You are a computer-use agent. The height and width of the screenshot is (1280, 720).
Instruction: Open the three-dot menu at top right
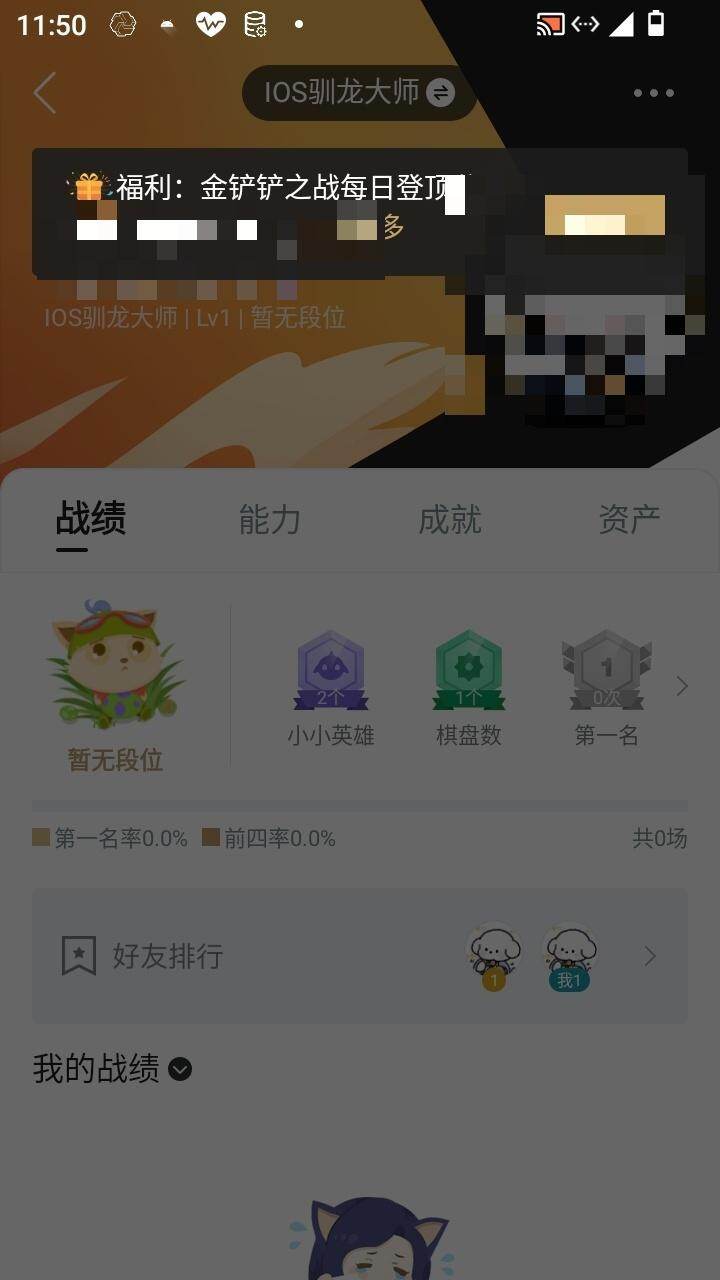click(x=651, y=92)
